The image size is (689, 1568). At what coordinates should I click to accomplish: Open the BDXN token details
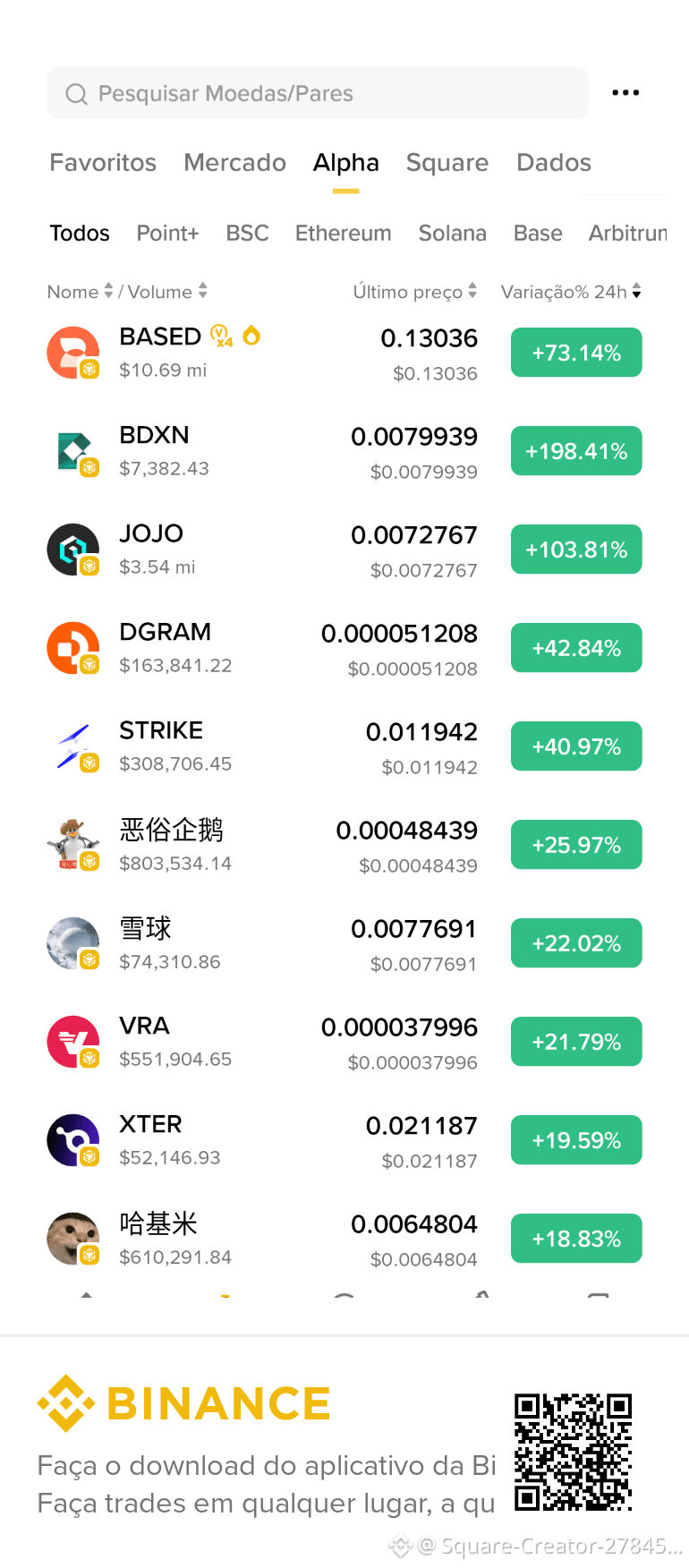click(344, 452)
